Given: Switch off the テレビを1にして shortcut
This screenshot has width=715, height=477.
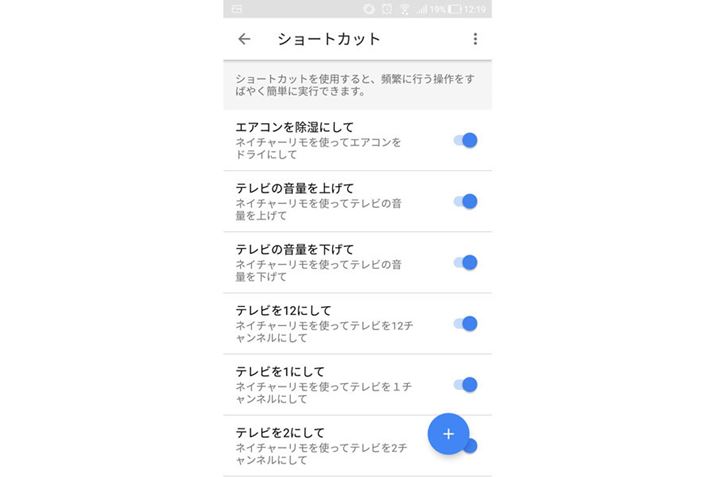Looking at the screenshot, I should pos(466,384).
